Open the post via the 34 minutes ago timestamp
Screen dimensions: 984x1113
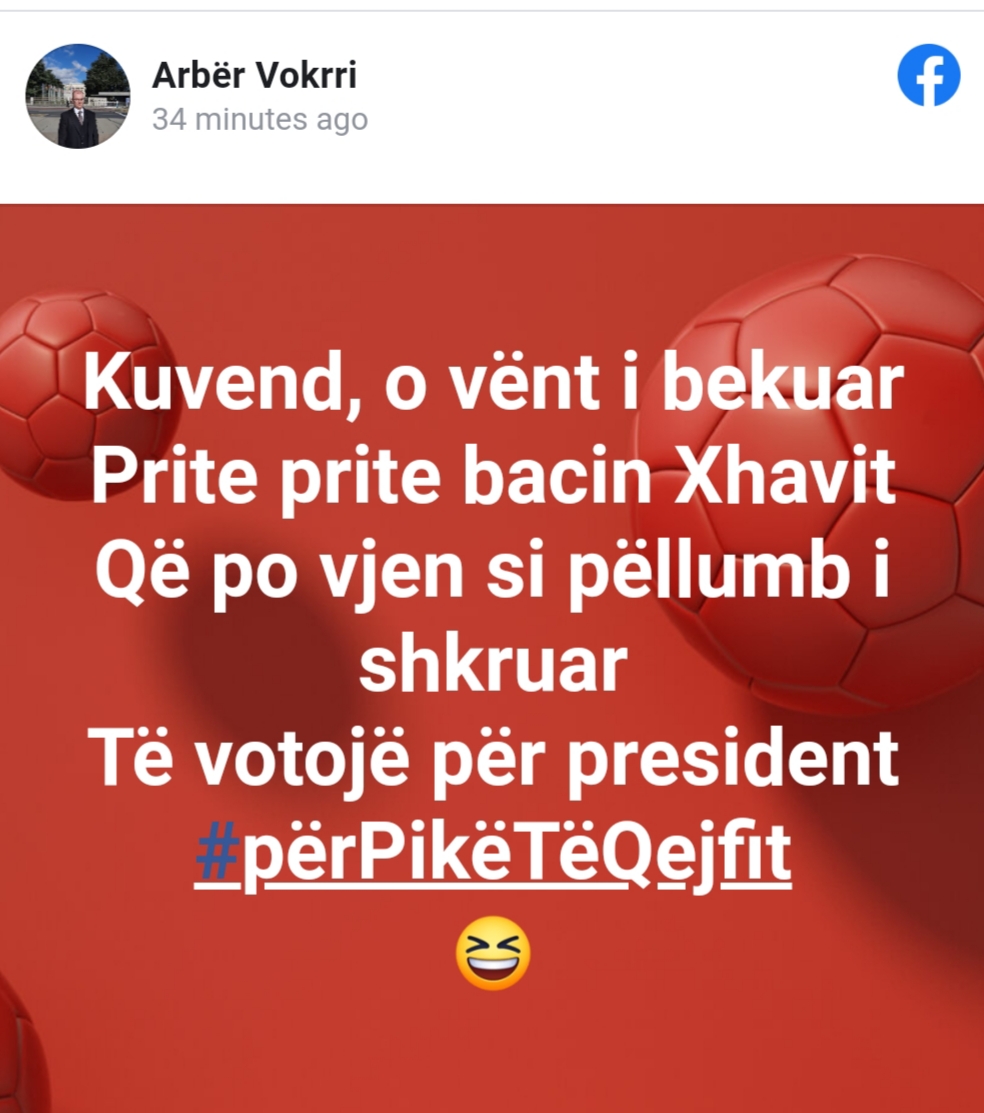[x=260, y=120]
